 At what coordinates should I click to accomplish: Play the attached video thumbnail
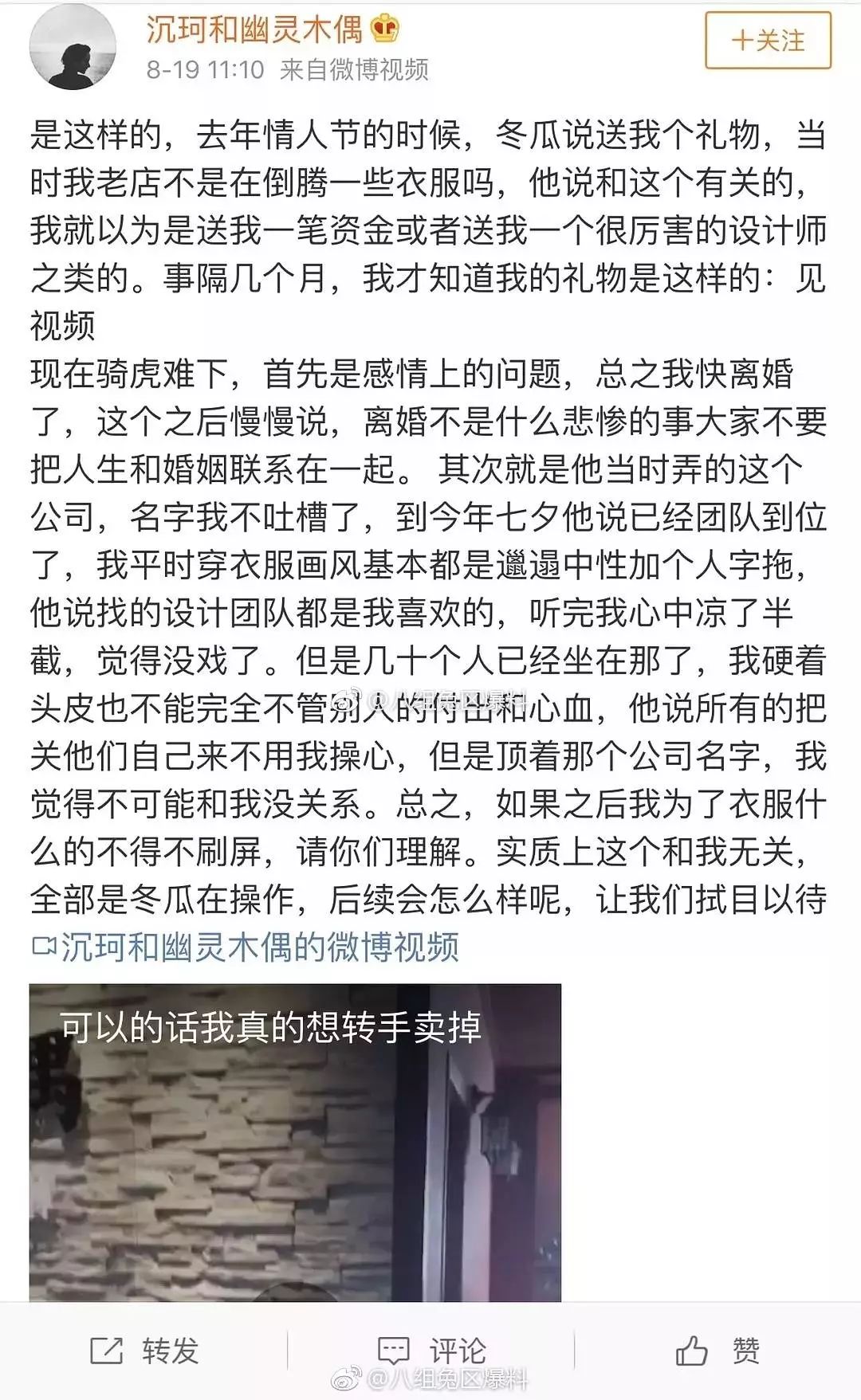coord(295,1142)
